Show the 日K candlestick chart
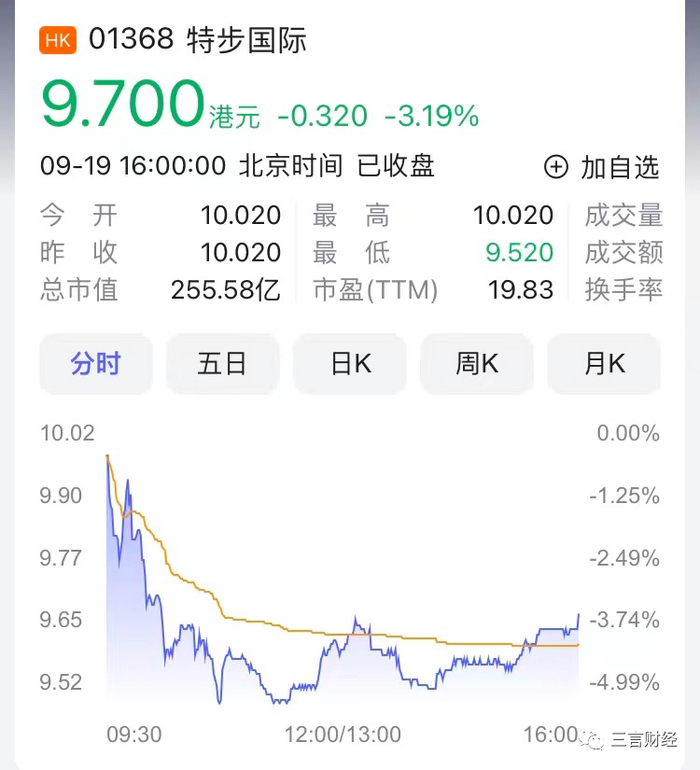This screenshot has width=700, height=770. click(x=350, y=364)
